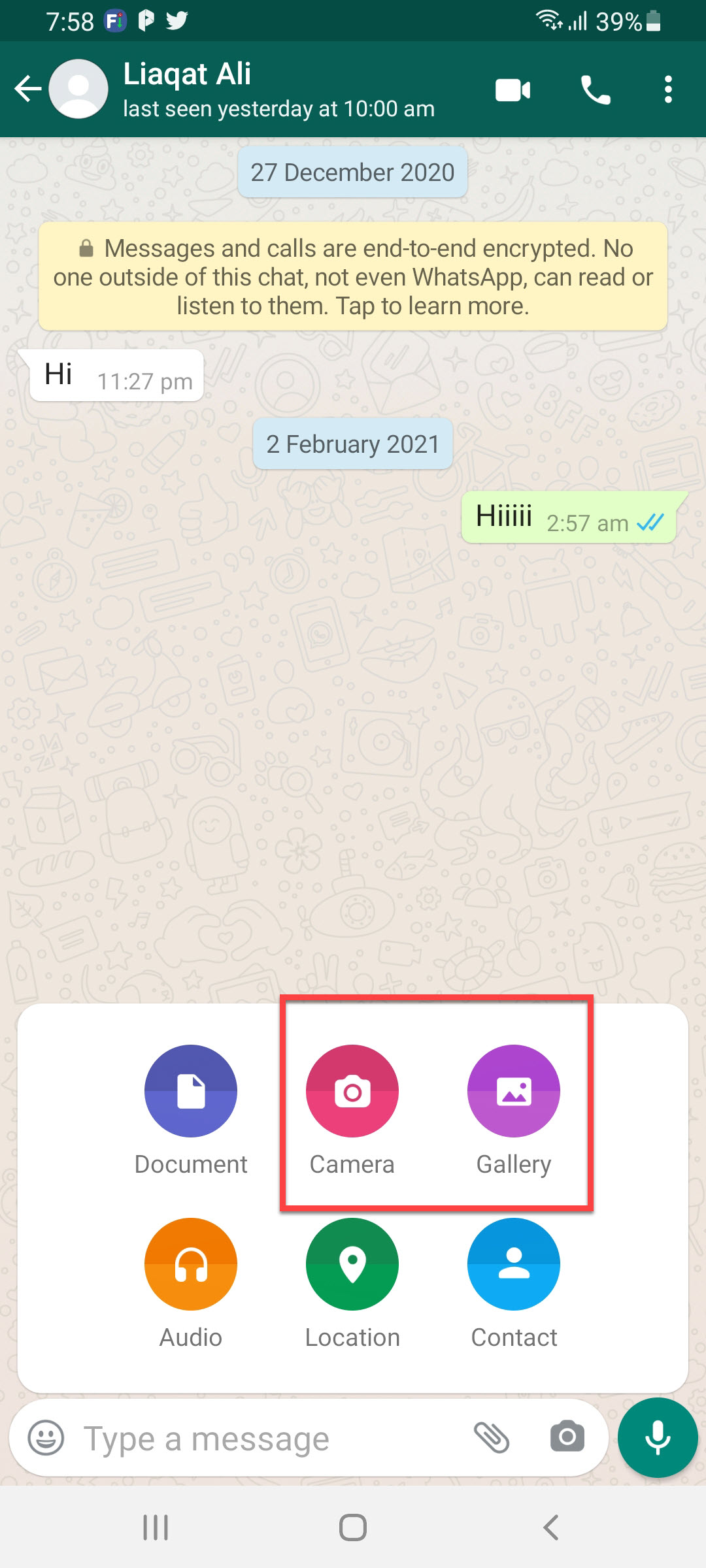Viewport: 706px width, 1568px height.
Task: Open the emoji picker
Action: point(46,1438)
